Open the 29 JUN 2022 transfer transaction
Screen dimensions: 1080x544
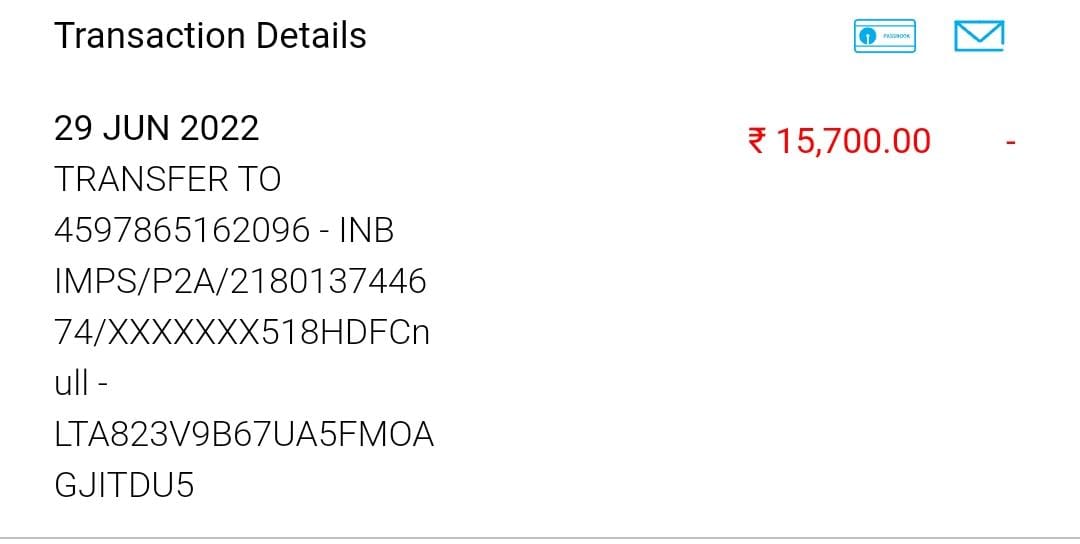coord(243,306)
